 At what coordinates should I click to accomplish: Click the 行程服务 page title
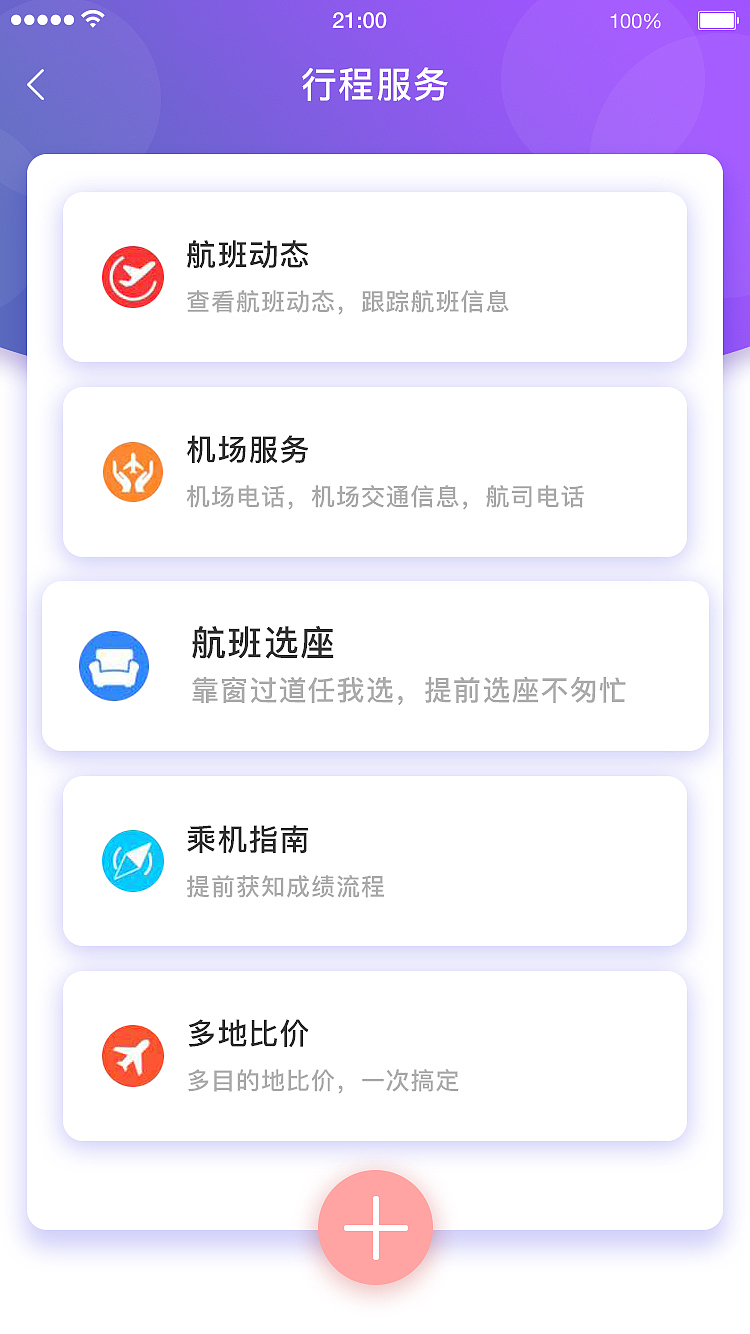[x=375, y=85]
